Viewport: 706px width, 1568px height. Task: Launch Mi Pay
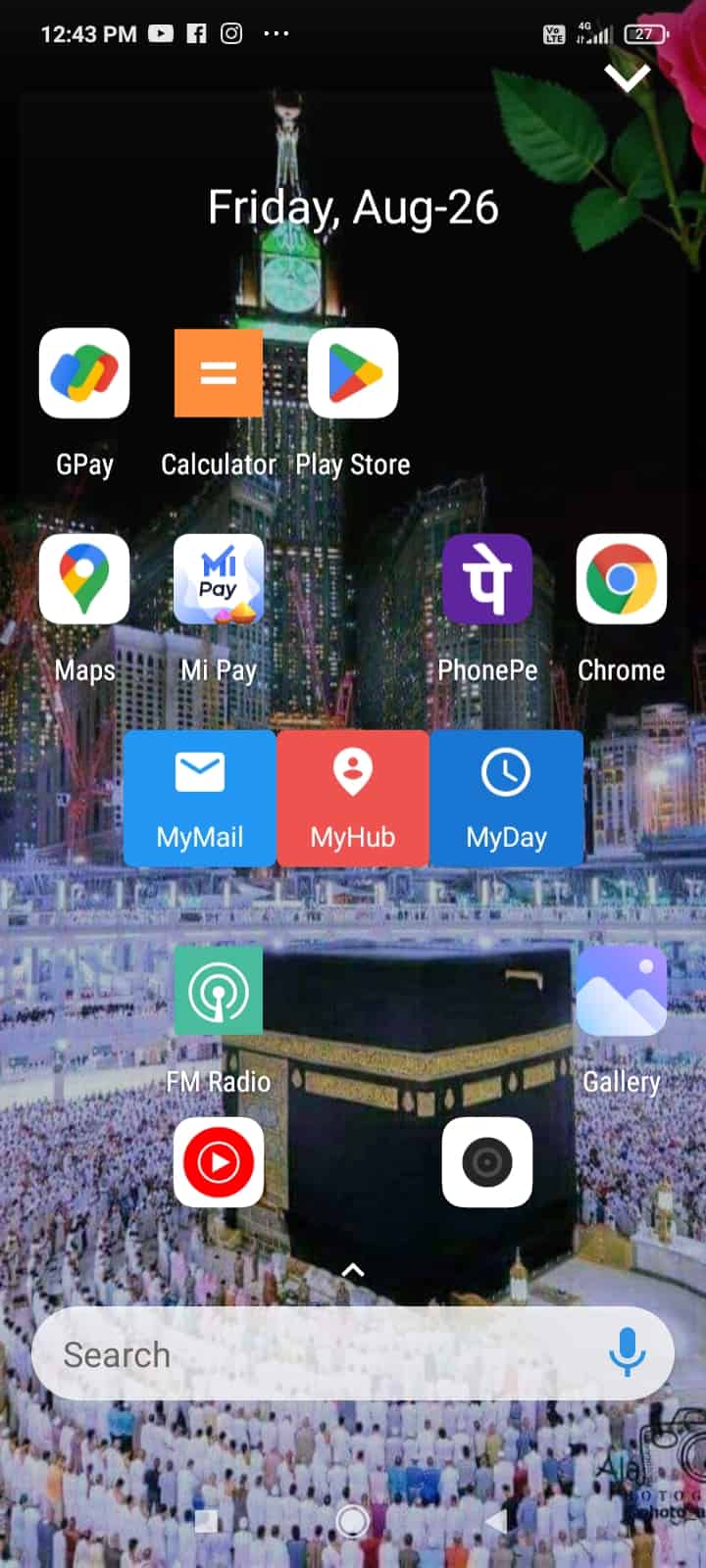218,579
